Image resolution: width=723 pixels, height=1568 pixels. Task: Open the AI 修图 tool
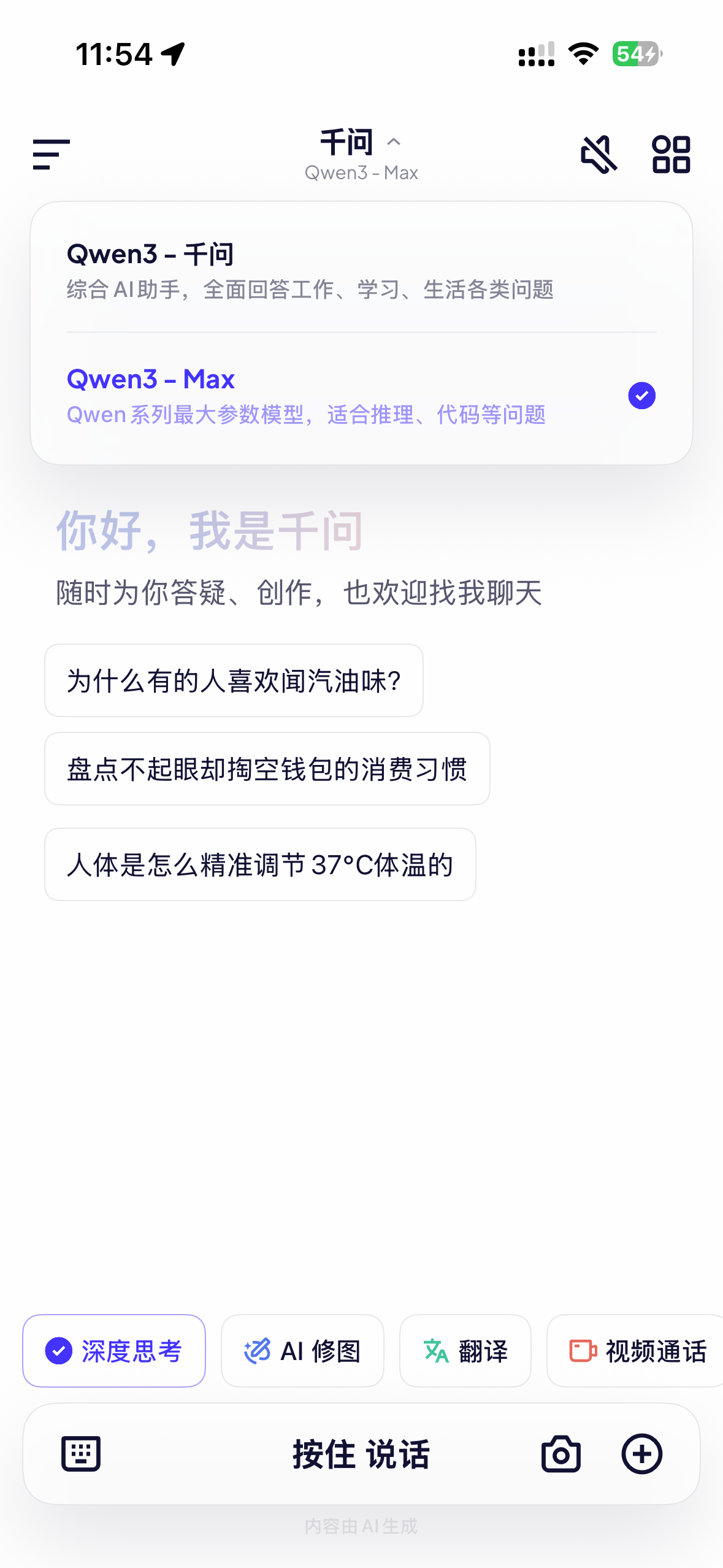302,1351
